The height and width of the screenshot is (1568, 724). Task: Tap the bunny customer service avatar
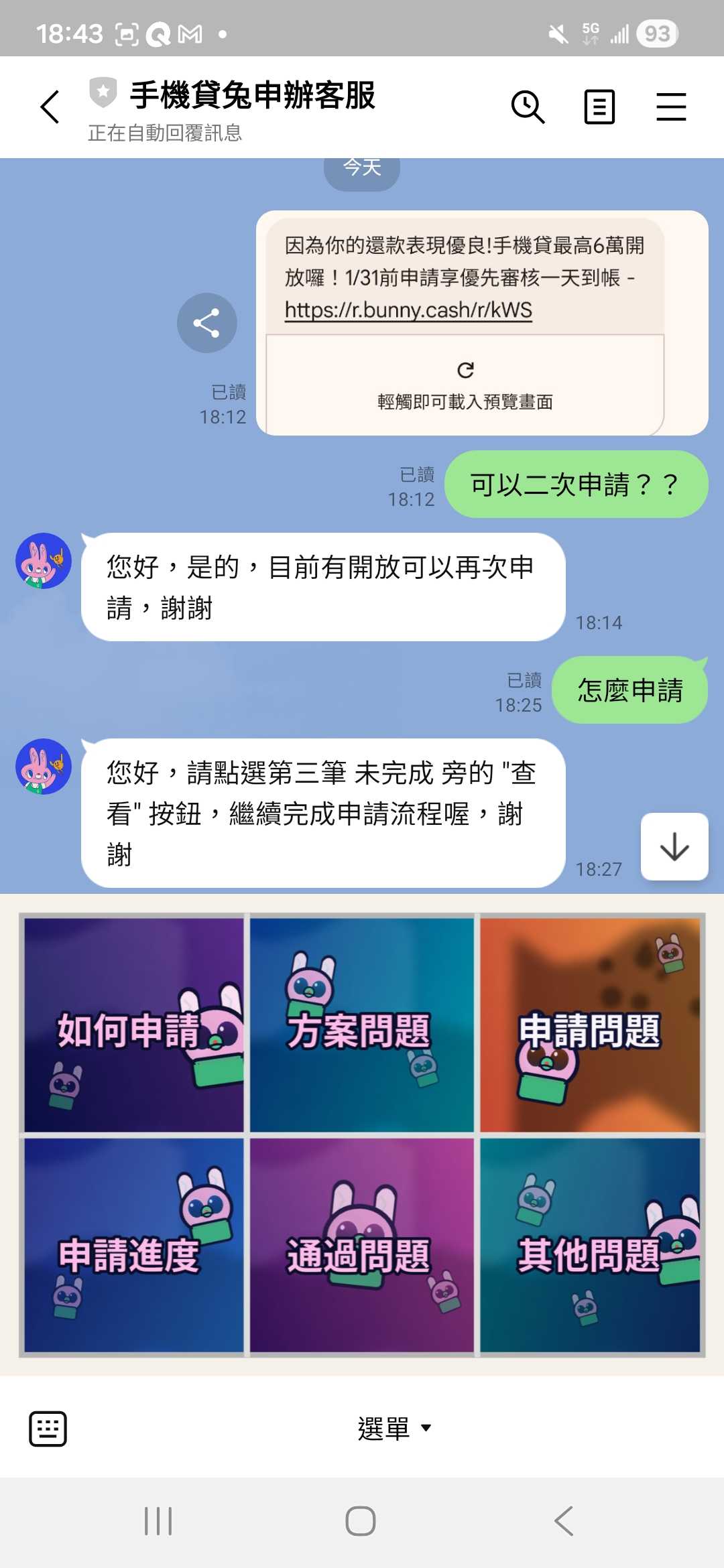42,562
